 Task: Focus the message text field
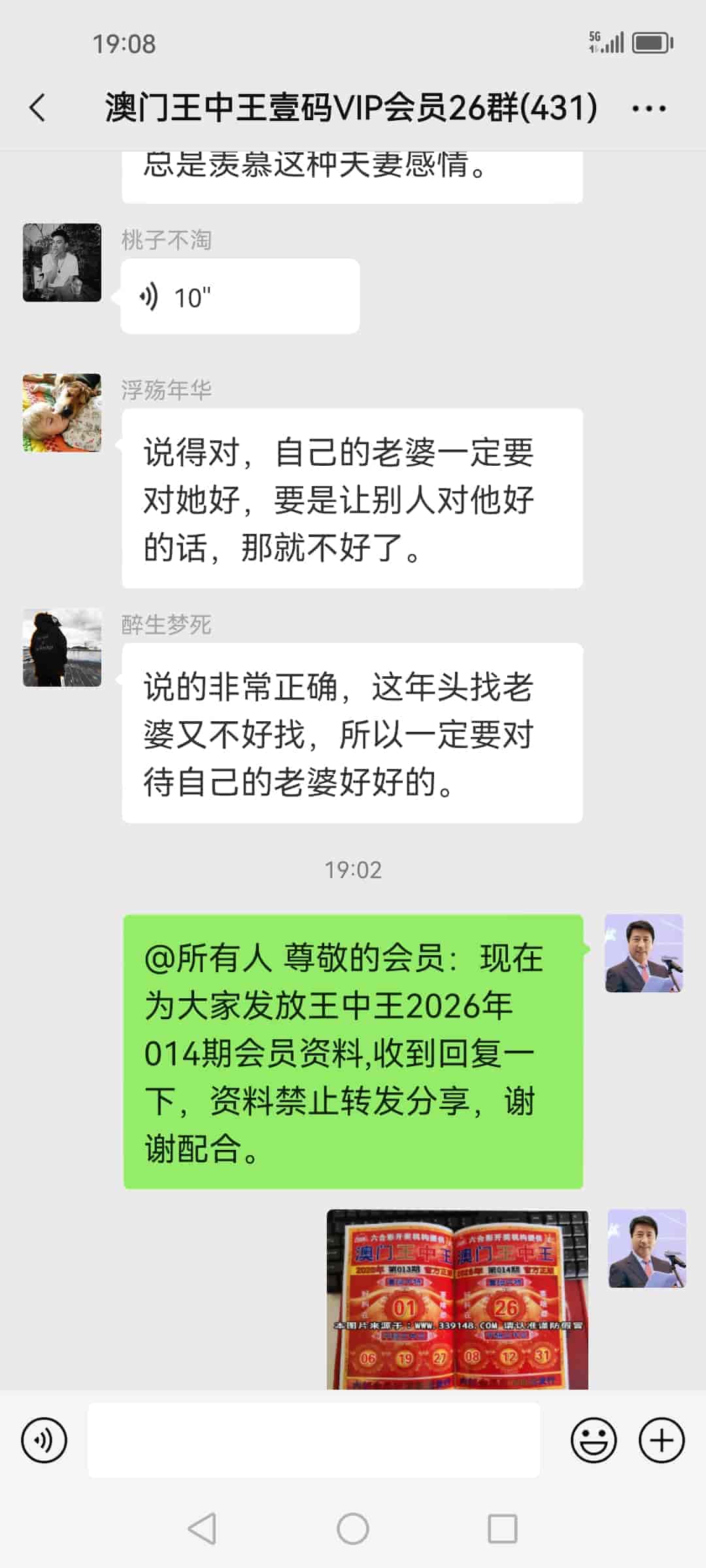tap(314, 1441)
